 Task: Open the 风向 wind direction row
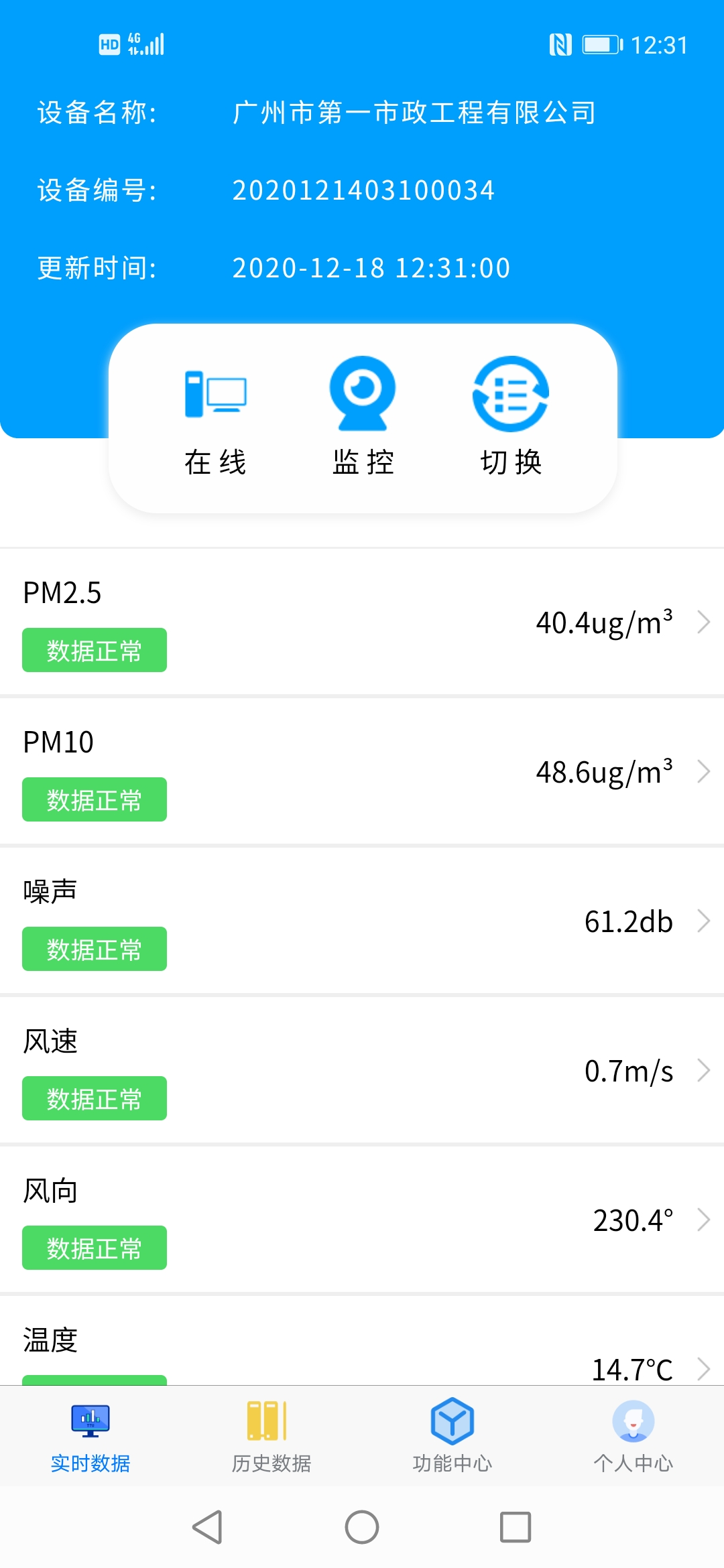[x=362, y=1220]
